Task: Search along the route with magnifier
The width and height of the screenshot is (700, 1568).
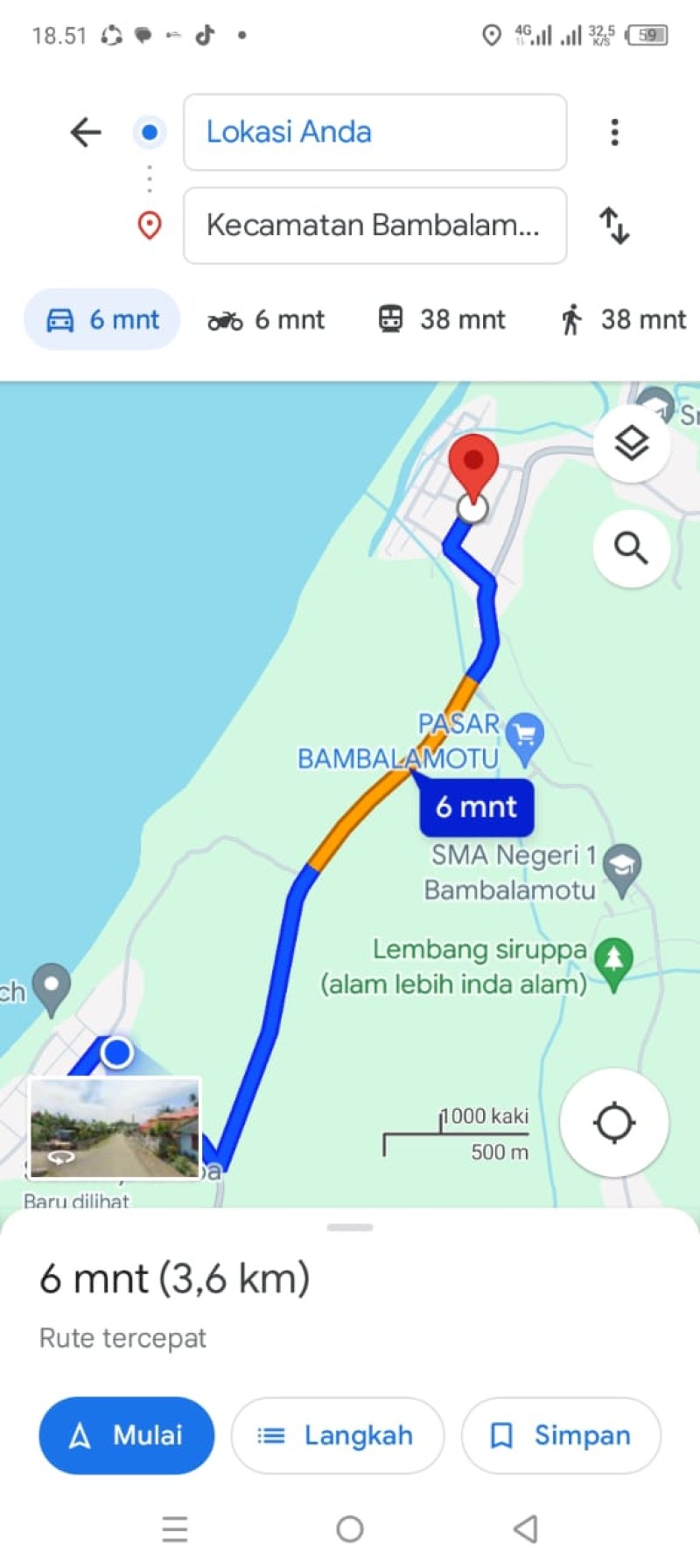Action: pos(632,548)
